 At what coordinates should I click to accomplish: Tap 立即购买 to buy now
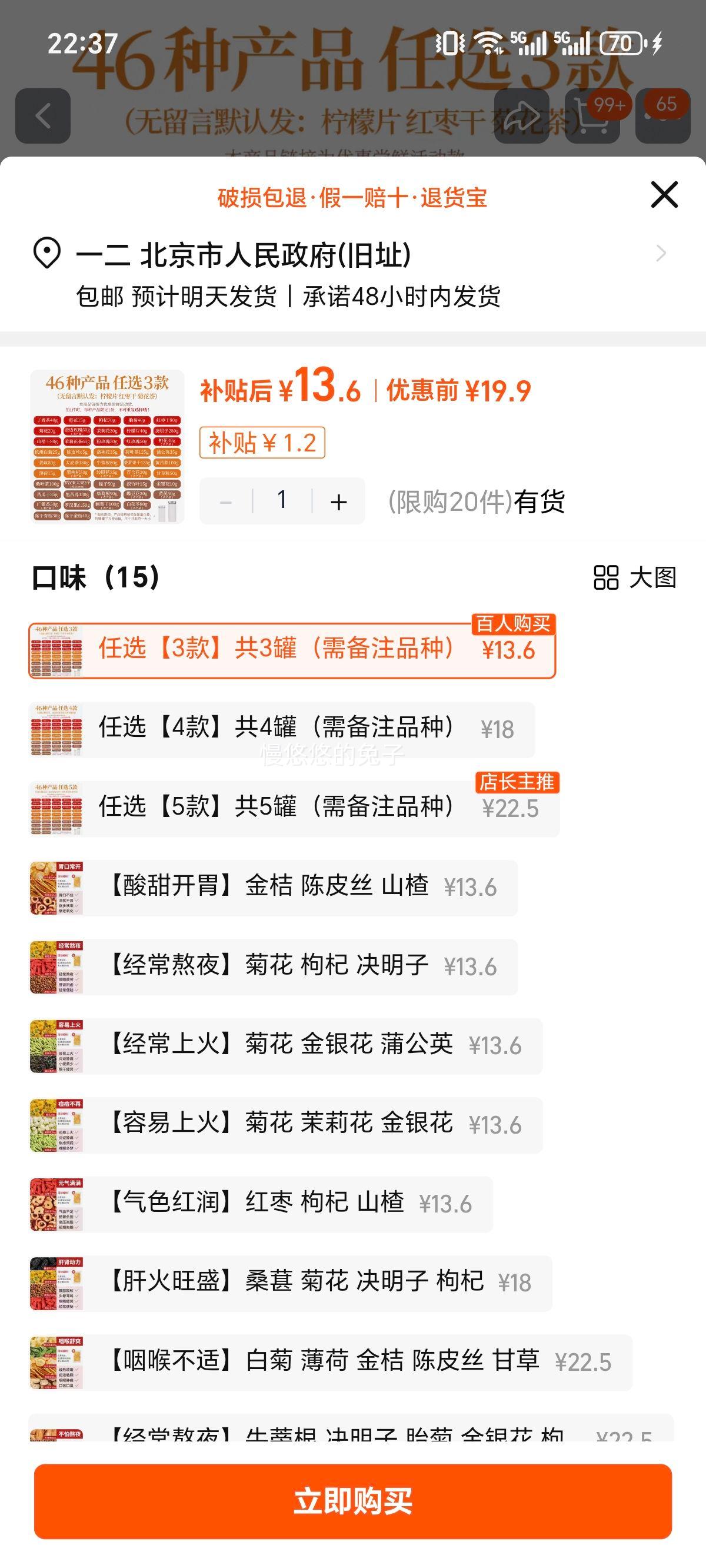353,1501
